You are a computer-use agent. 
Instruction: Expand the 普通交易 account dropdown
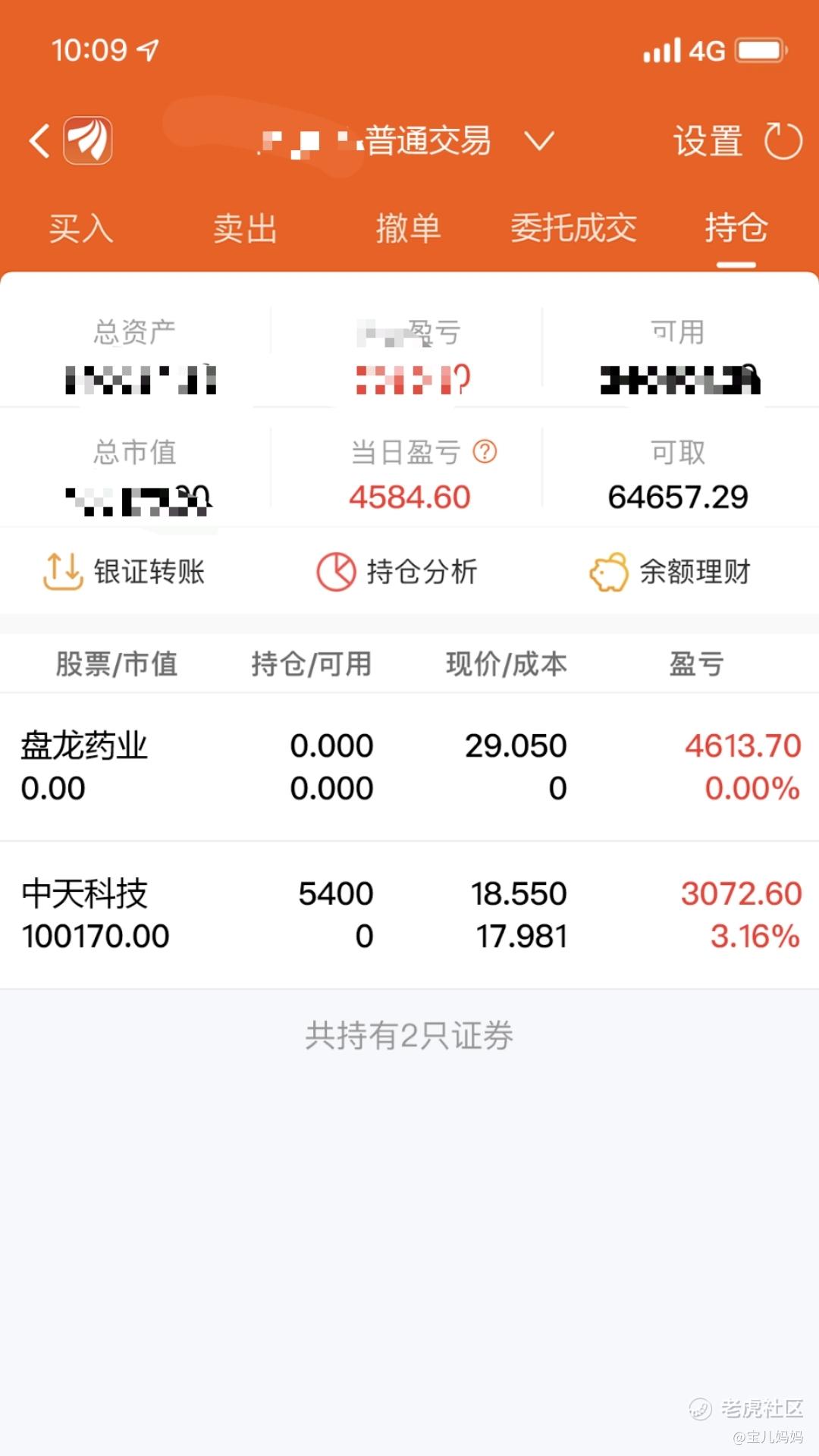[x=540, y=141]
